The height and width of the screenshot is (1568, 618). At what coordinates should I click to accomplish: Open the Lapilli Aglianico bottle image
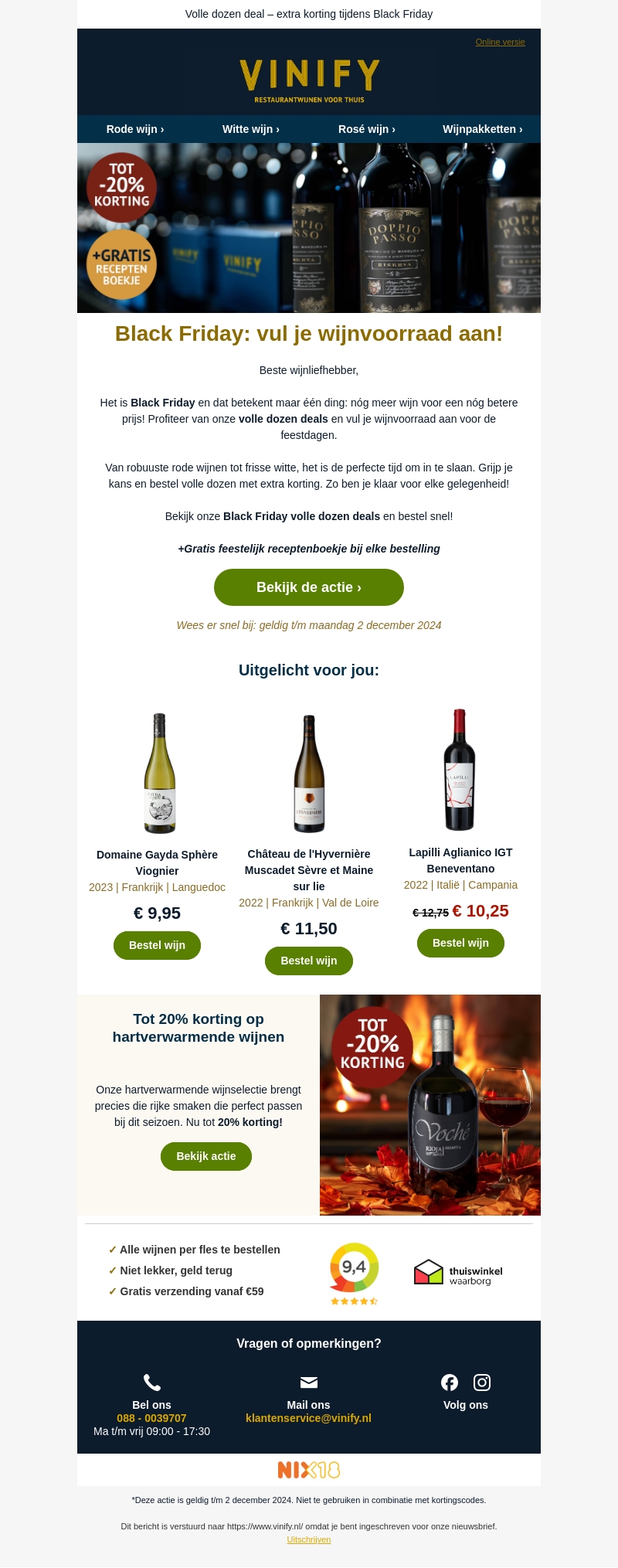(460, 770)
